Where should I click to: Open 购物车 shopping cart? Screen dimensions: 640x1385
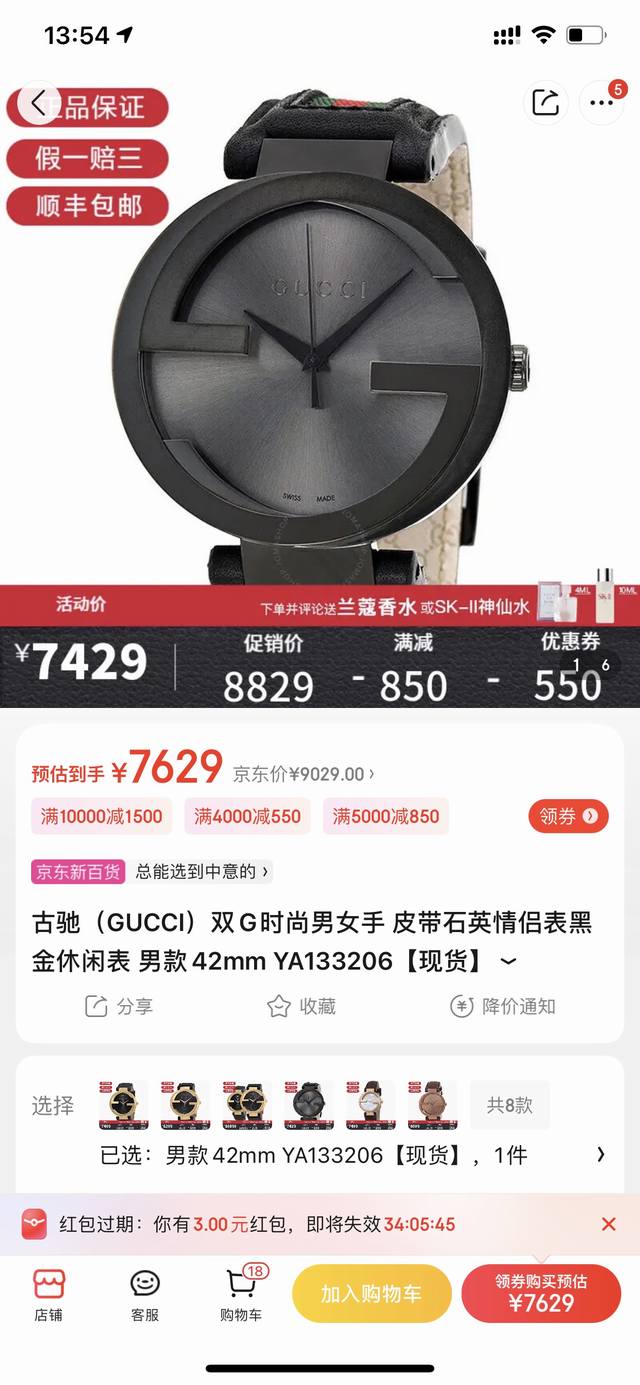[x=241, y=1295]
